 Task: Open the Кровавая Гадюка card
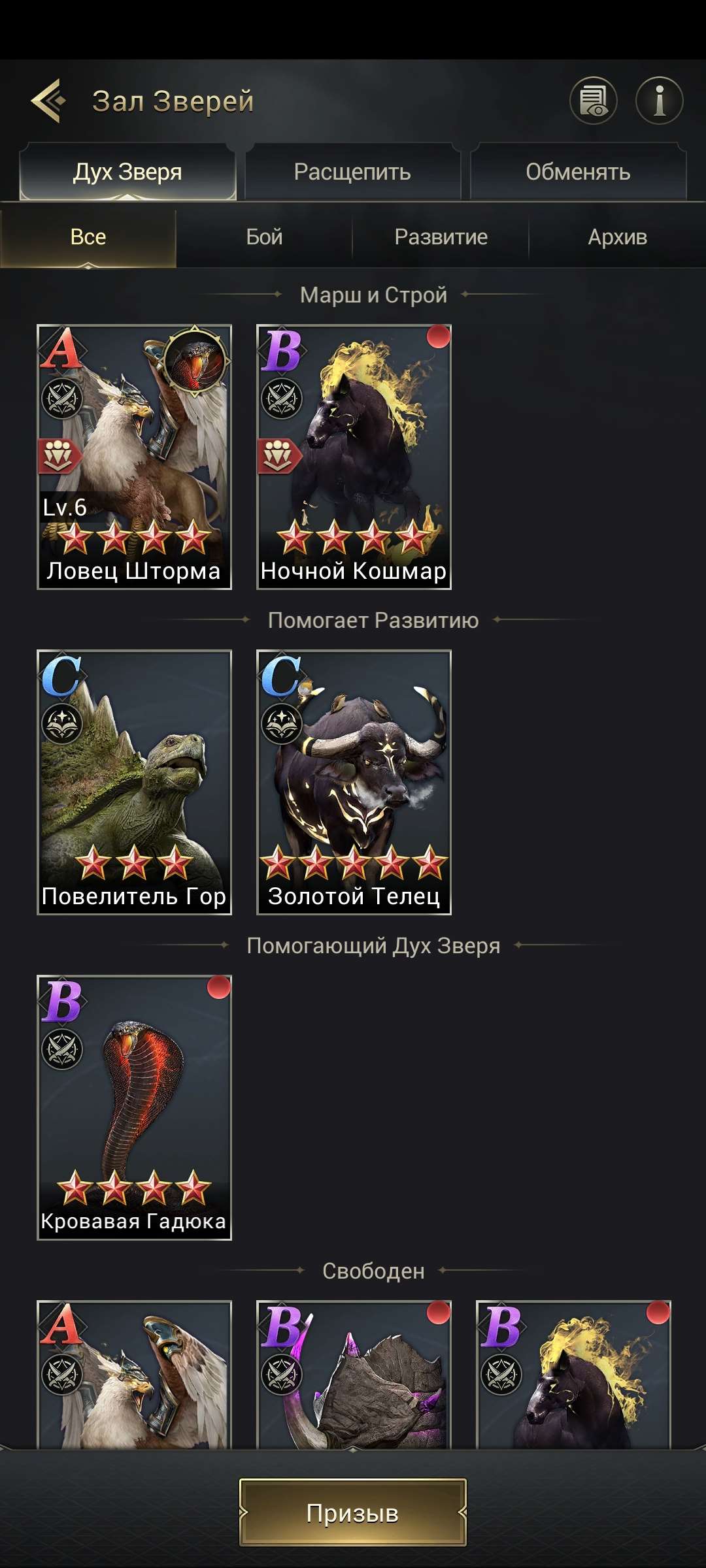pyautogui.click(x=134, y=1107)
